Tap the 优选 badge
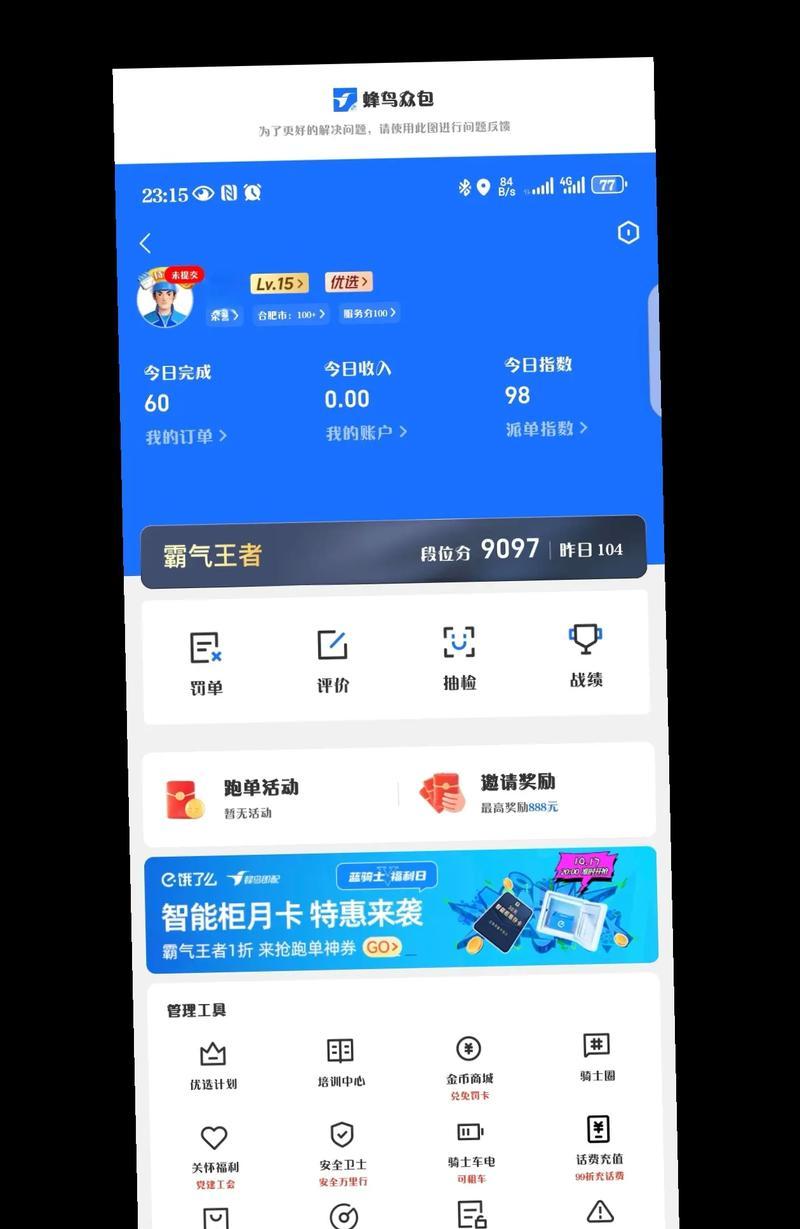800x1229 pixels. pos(350,283)
